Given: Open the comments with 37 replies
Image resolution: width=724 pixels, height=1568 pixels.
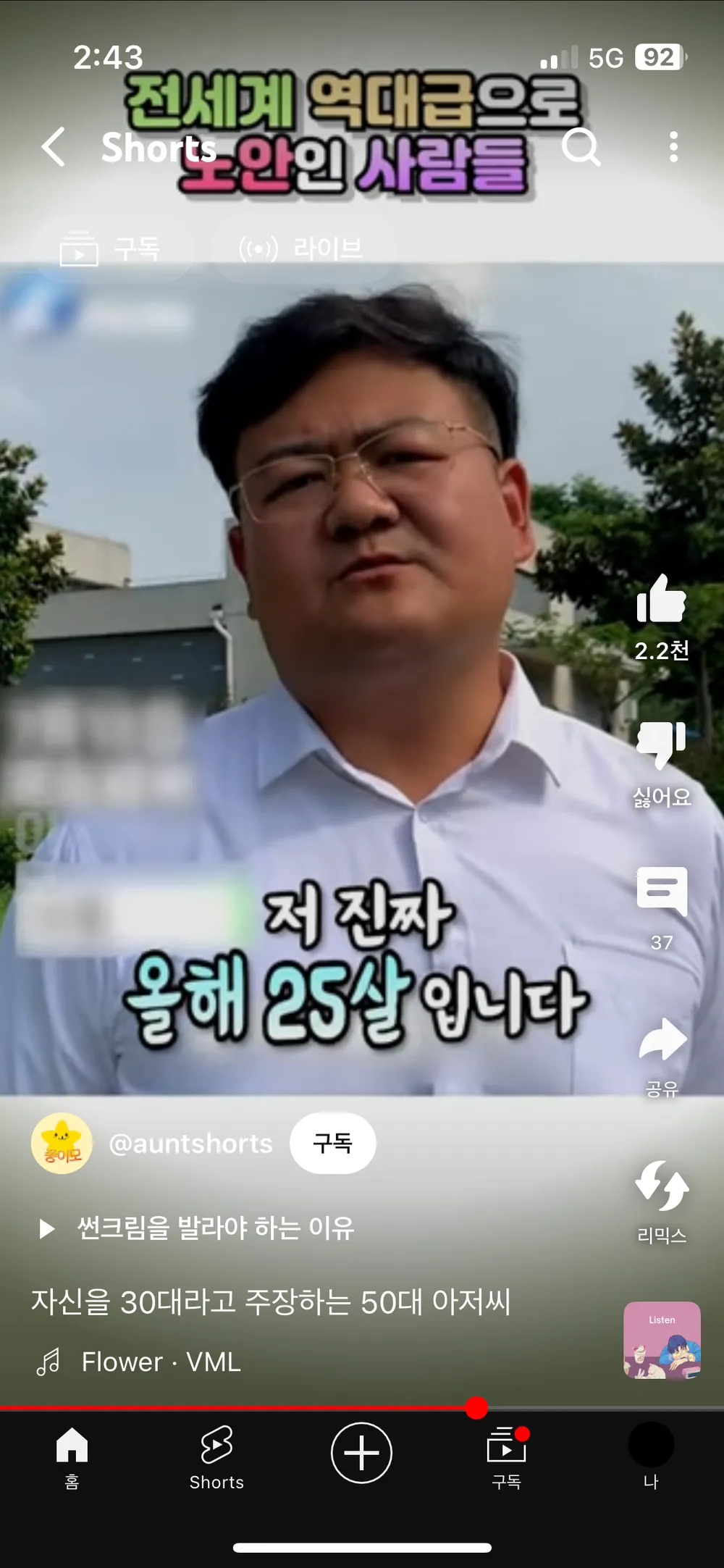Looking at the screenshot, I should click(662, 892).
